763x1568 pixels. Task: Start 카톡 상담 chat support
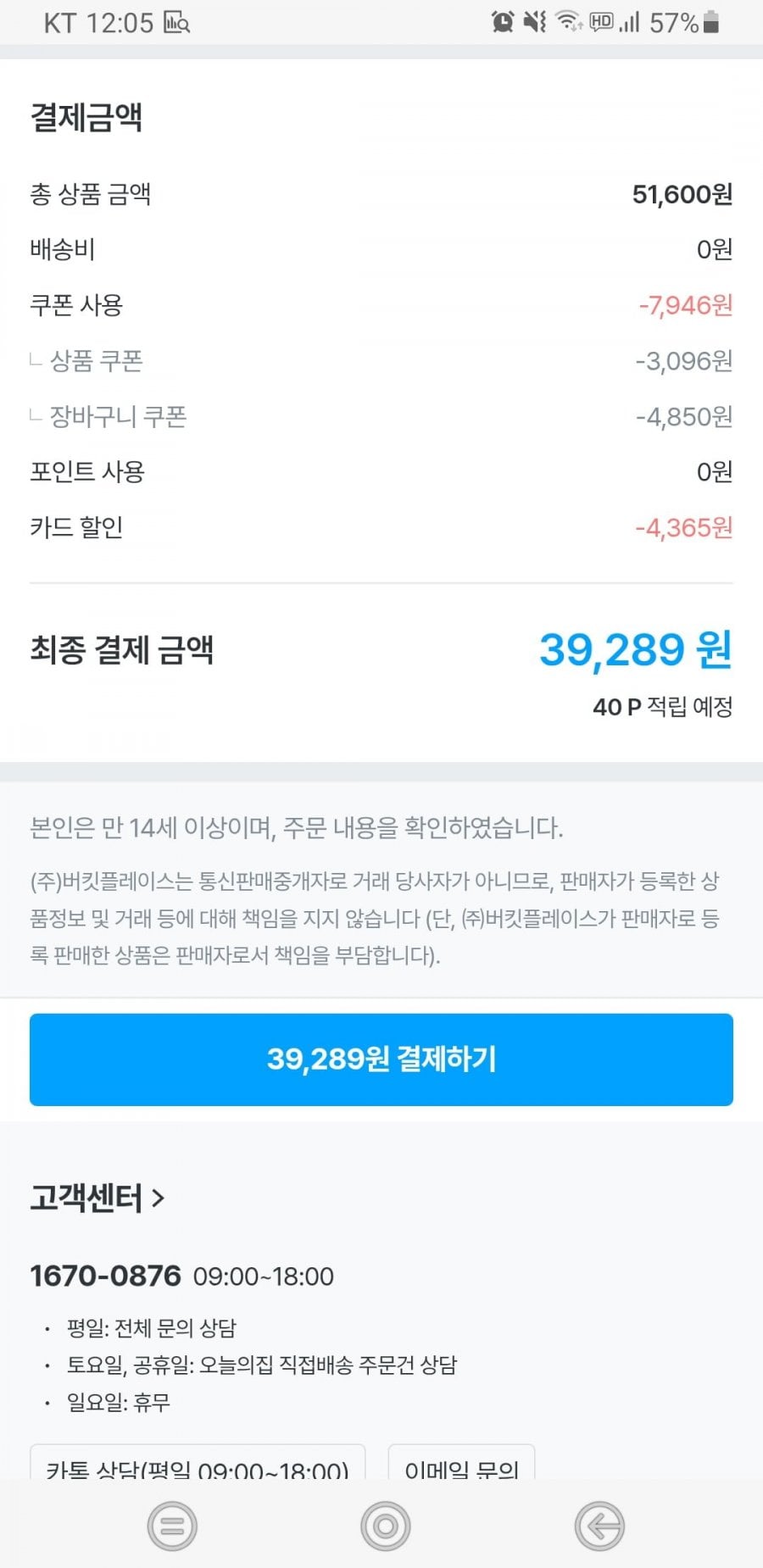[198, 1463]
